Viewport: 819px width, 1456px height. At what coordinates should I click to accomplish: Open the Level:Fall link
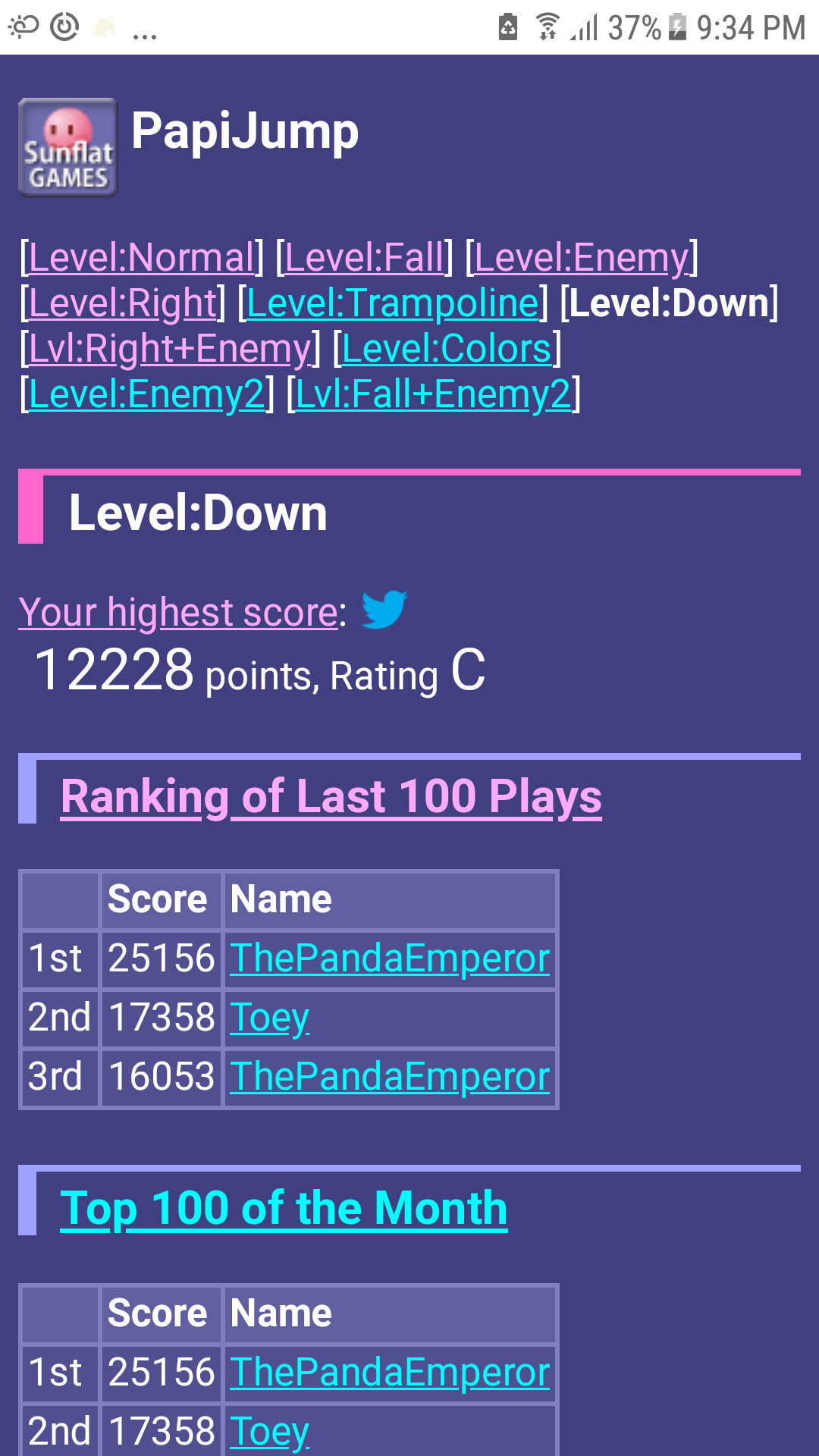click(364, 258)
